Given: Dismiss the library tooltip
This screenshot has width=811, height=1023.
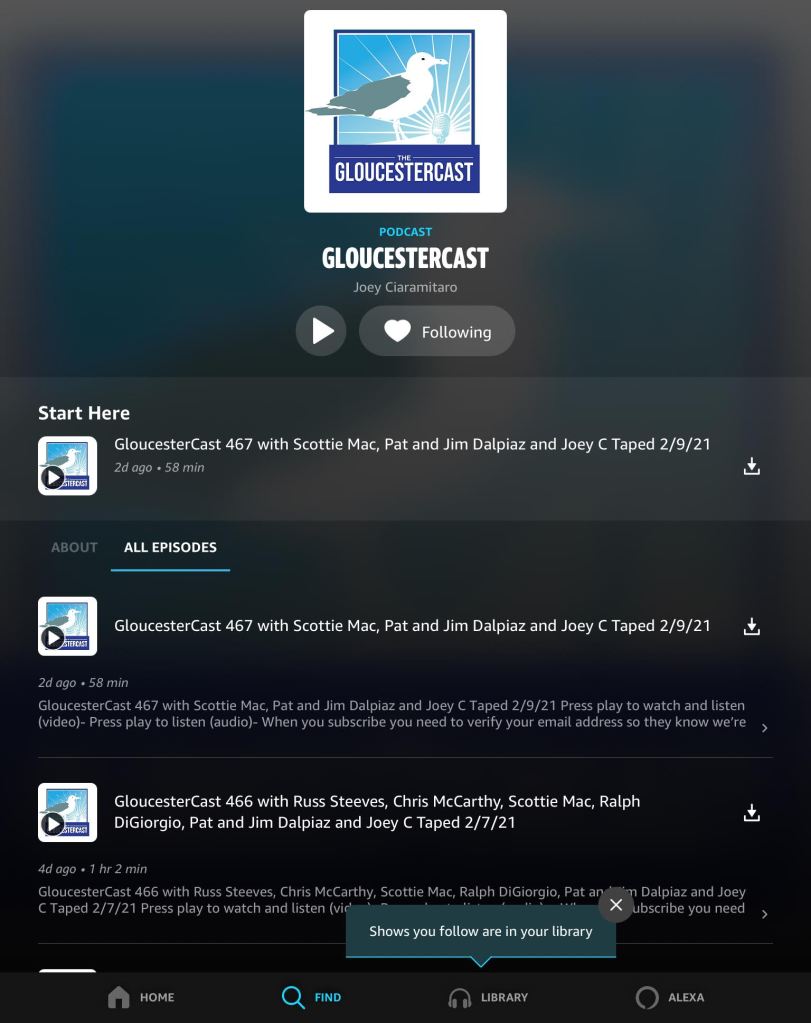Looking at the screenshot, I should (616, 904).
